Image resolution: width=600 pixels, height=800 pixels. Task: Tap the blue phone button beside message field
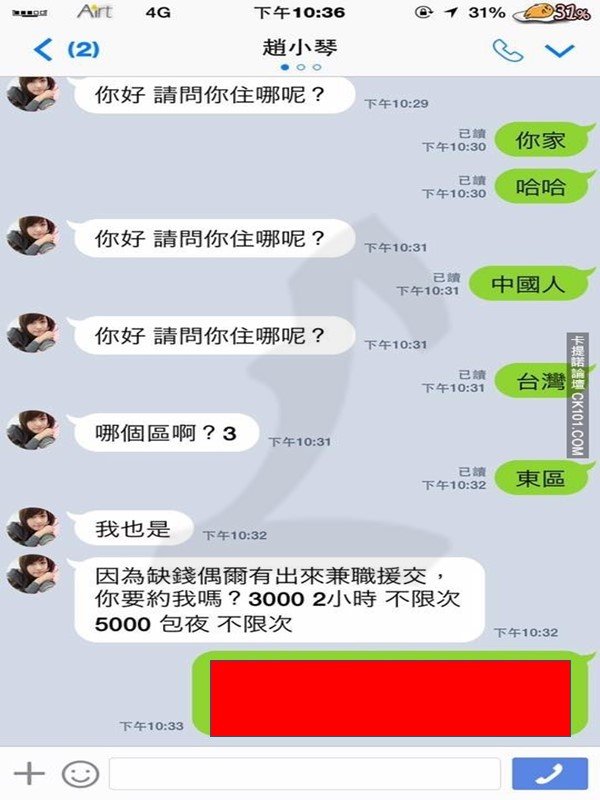(x=549, y=773)
